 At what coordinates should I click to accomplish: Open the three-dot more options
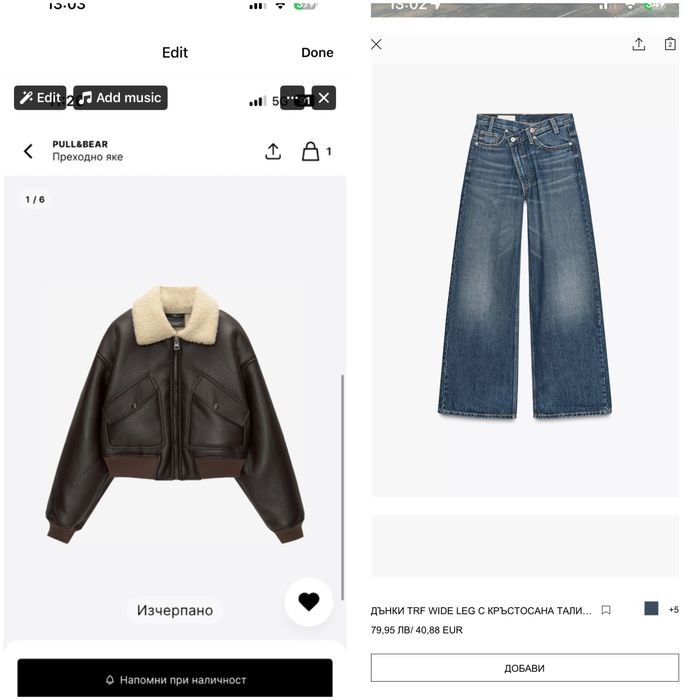292,98
